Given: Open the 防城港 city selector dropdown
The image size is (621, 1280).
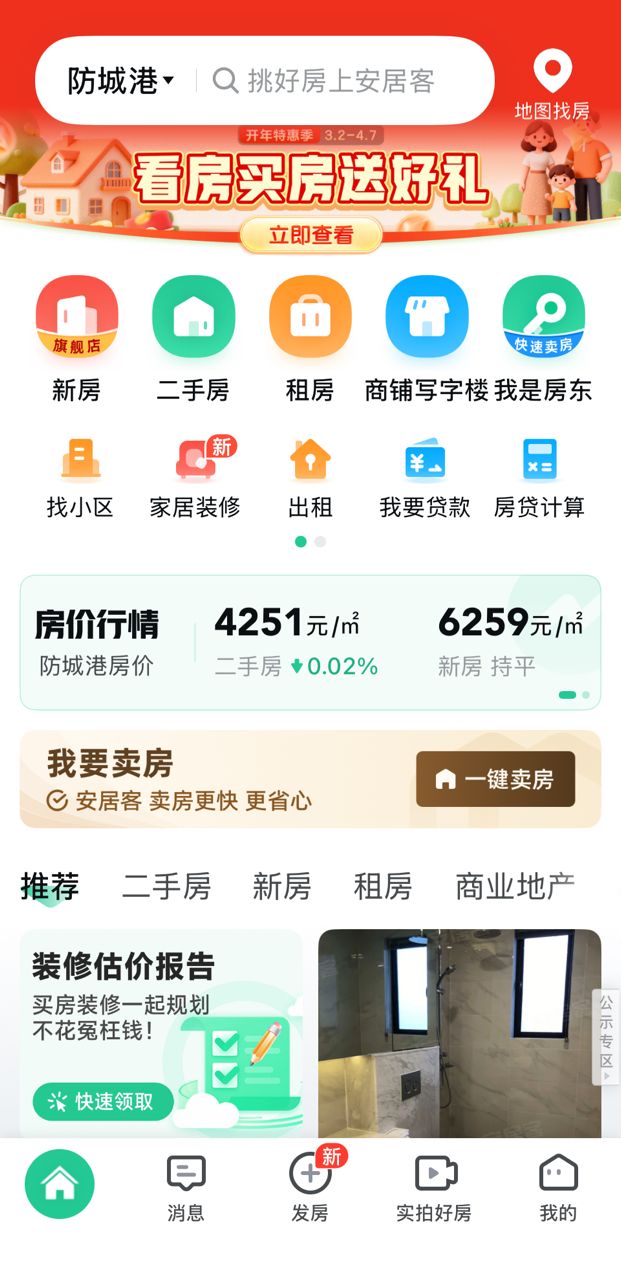Looking at the screenshot, I should 119,81.
